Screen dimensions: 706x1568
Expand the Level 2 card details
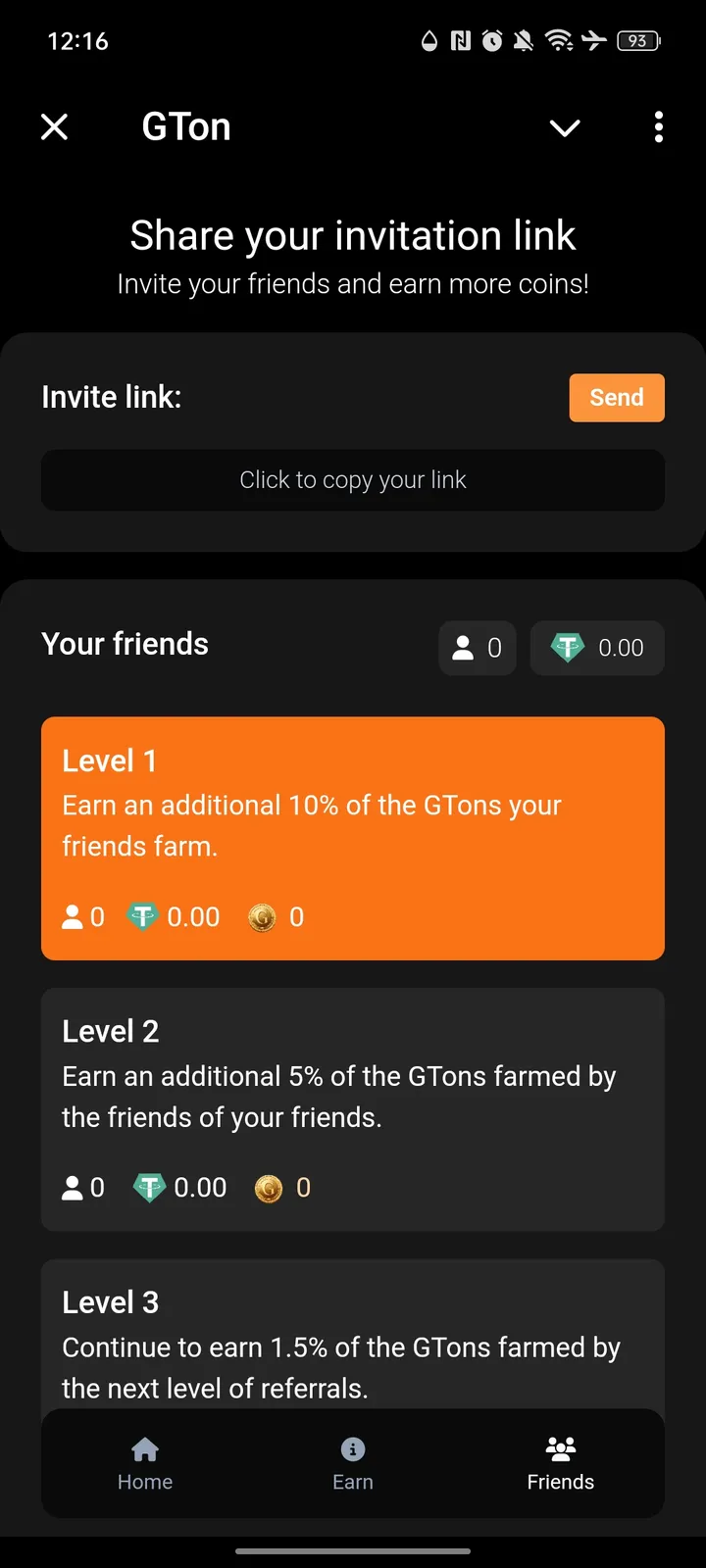tap(353, 1109)
